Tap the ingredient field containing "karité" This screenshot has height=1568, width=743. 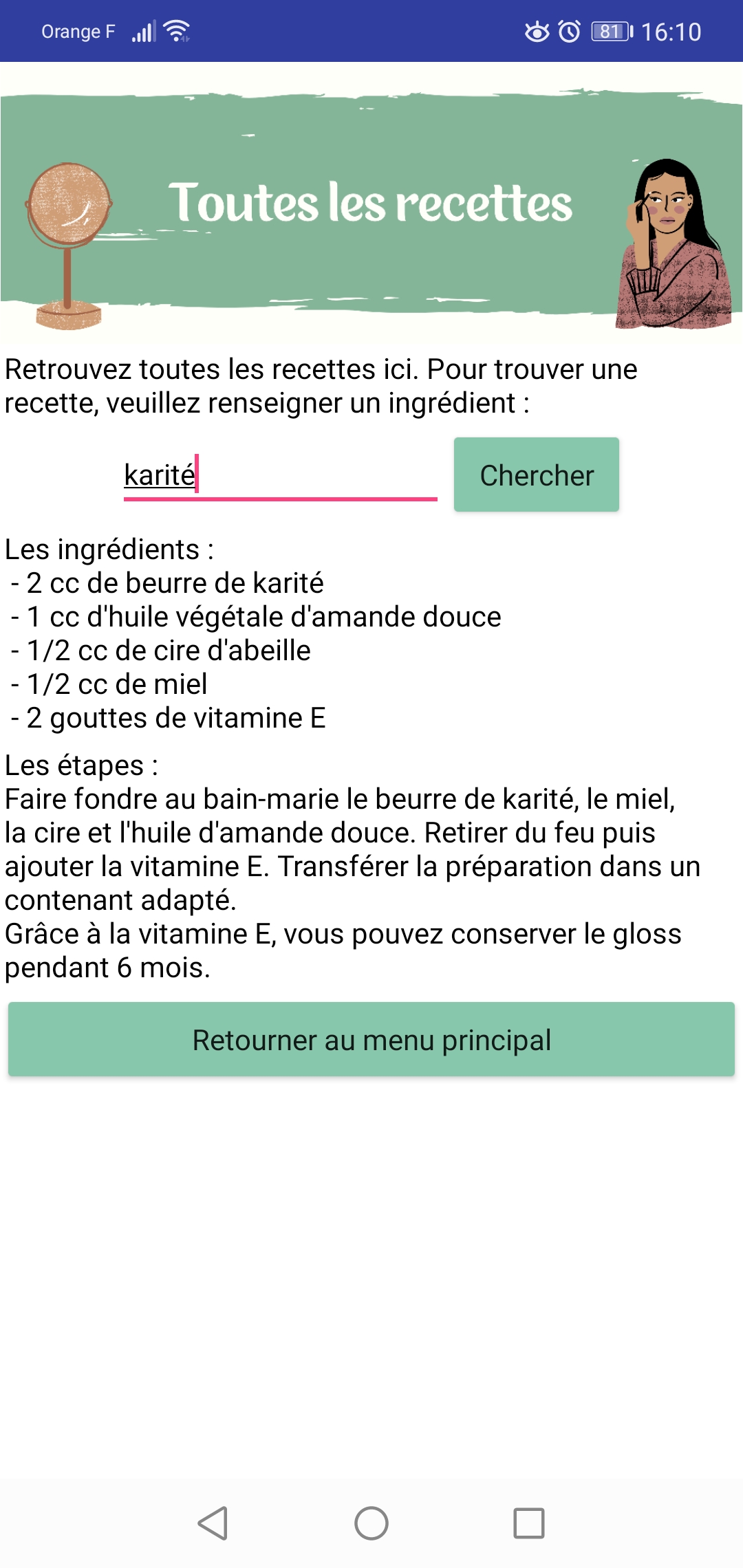tap(280, 475)
